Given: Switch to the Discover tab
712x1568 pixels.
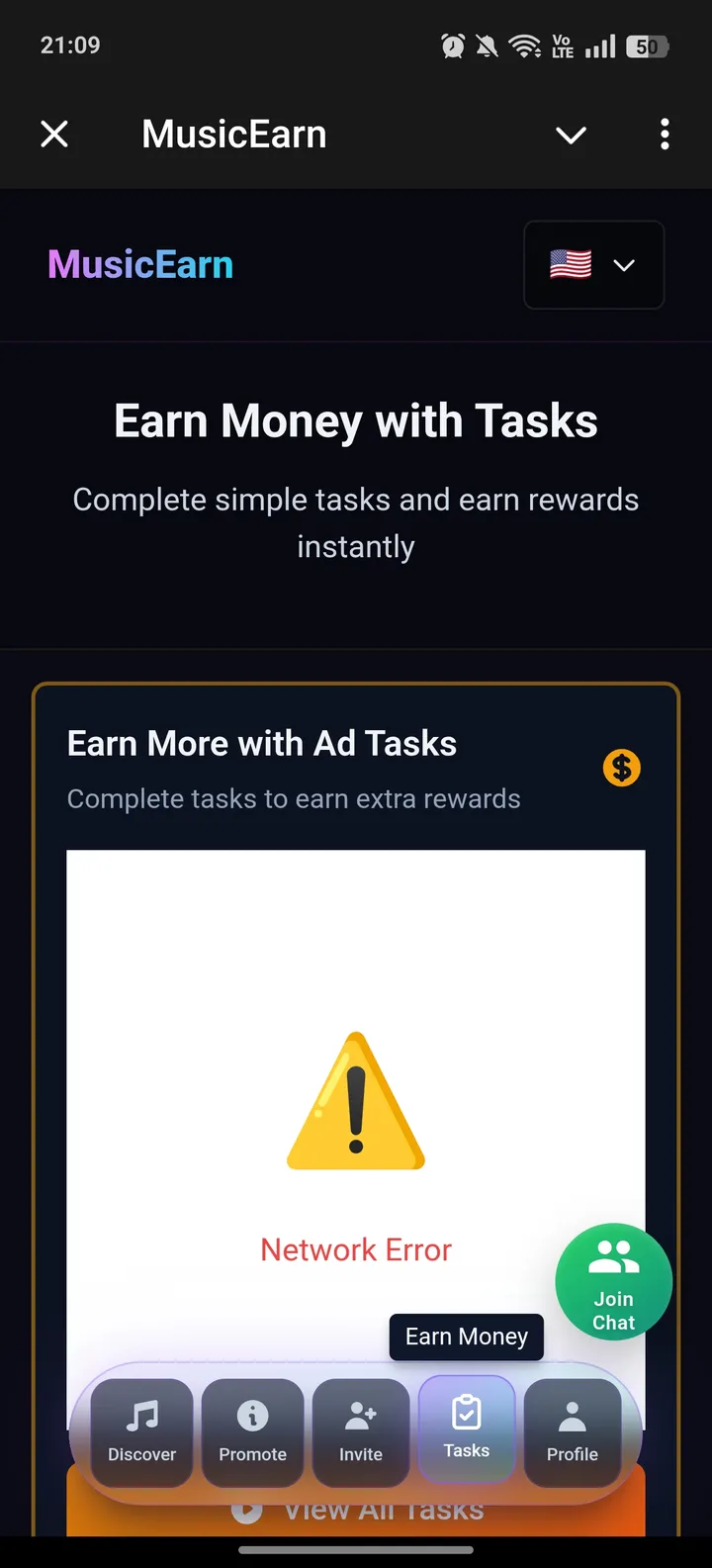Looking at the screenshot, I should click(142, 1431).
